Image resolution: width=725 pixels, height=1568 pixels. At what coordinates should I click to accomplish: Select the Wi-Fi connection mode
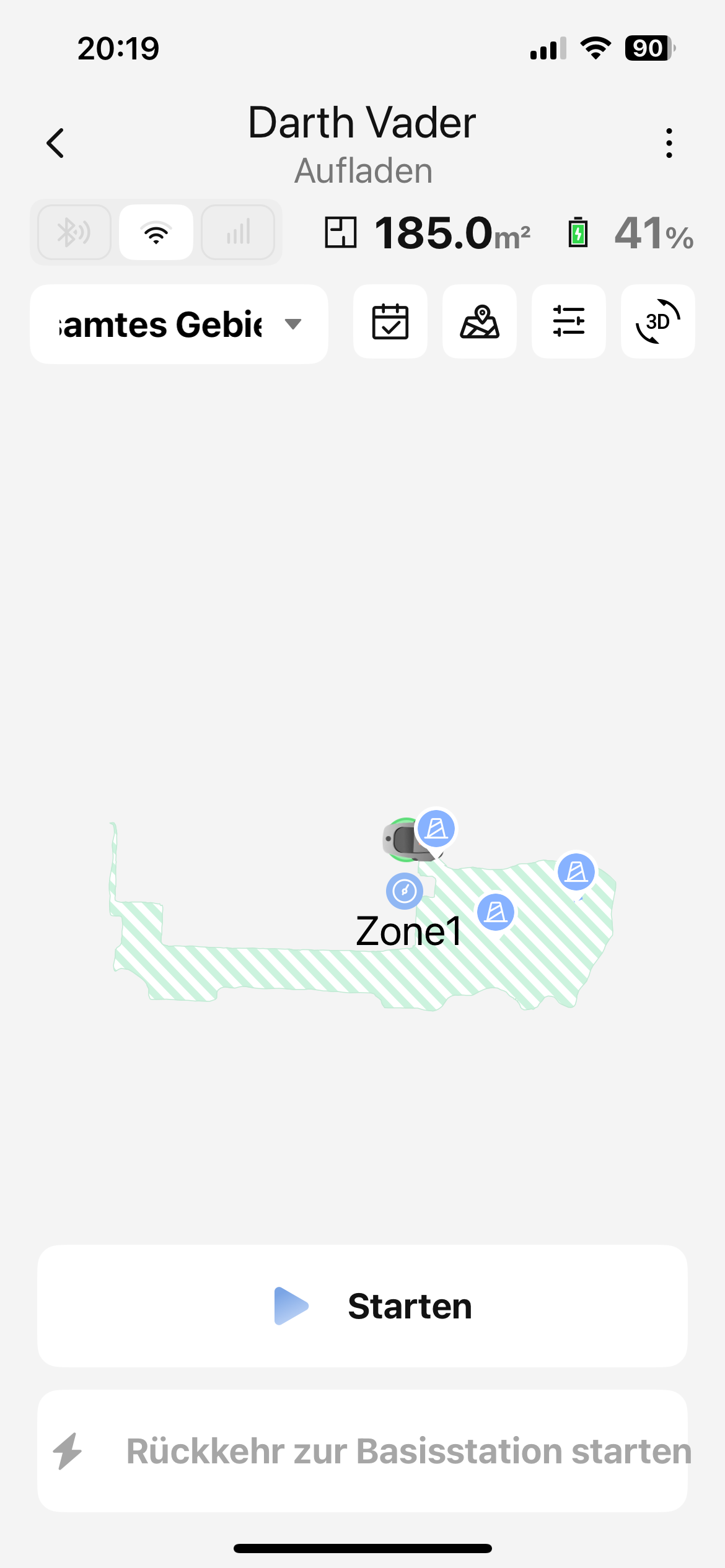coord(156,232)
